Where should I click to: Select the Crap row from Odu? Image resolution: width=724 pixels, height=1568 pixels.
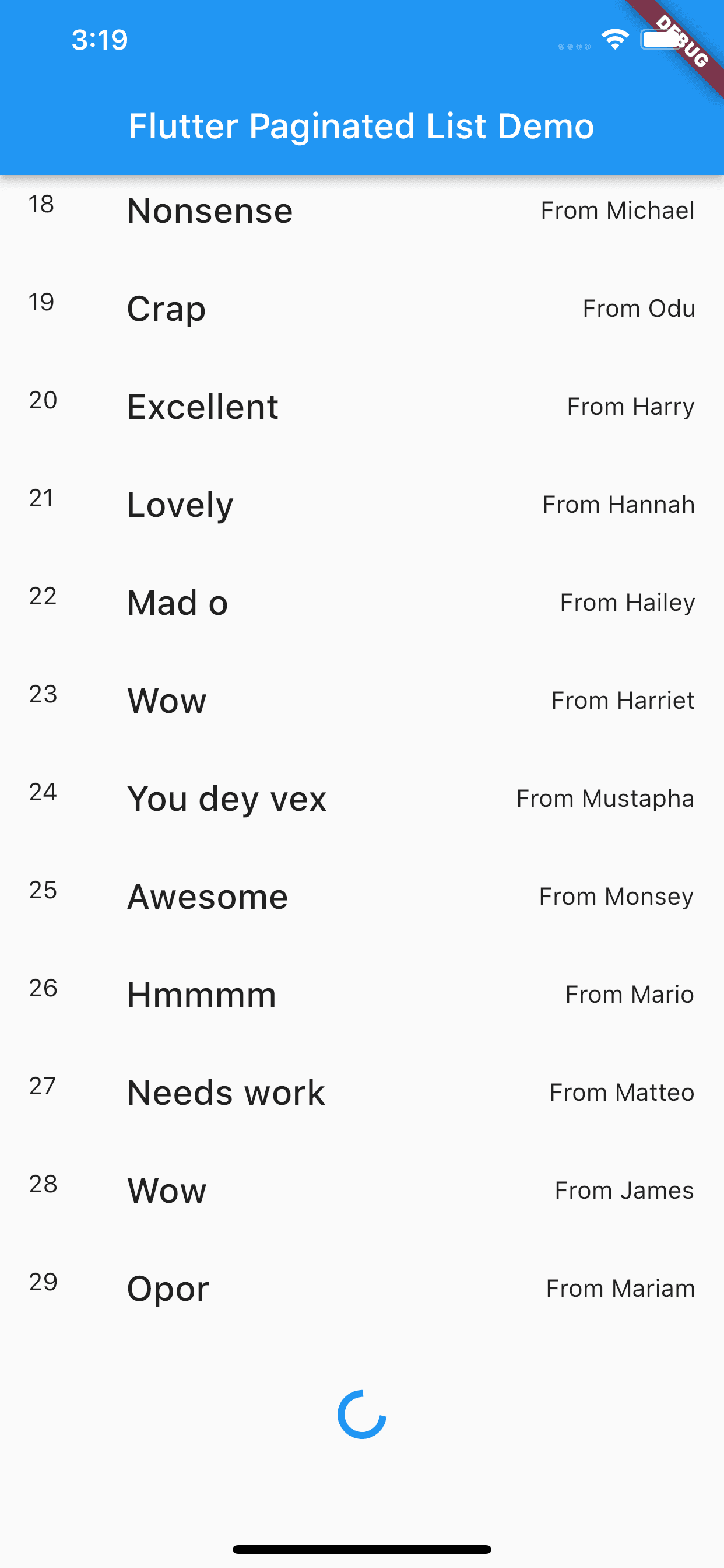coord(361,309)
